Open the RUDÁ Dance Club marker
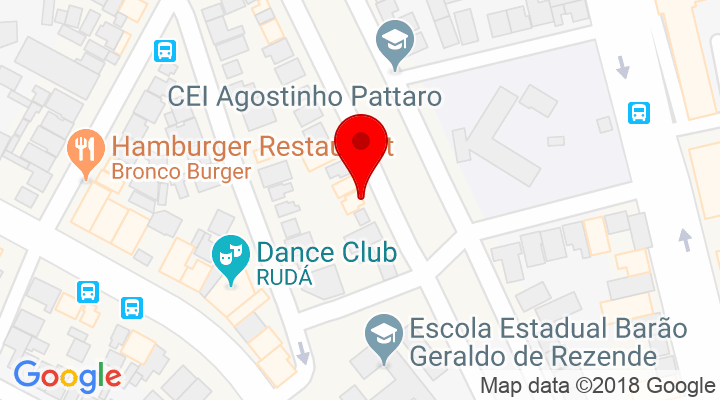Image resolution: width=720 pixels, height=400 pixels. (232, 259)
